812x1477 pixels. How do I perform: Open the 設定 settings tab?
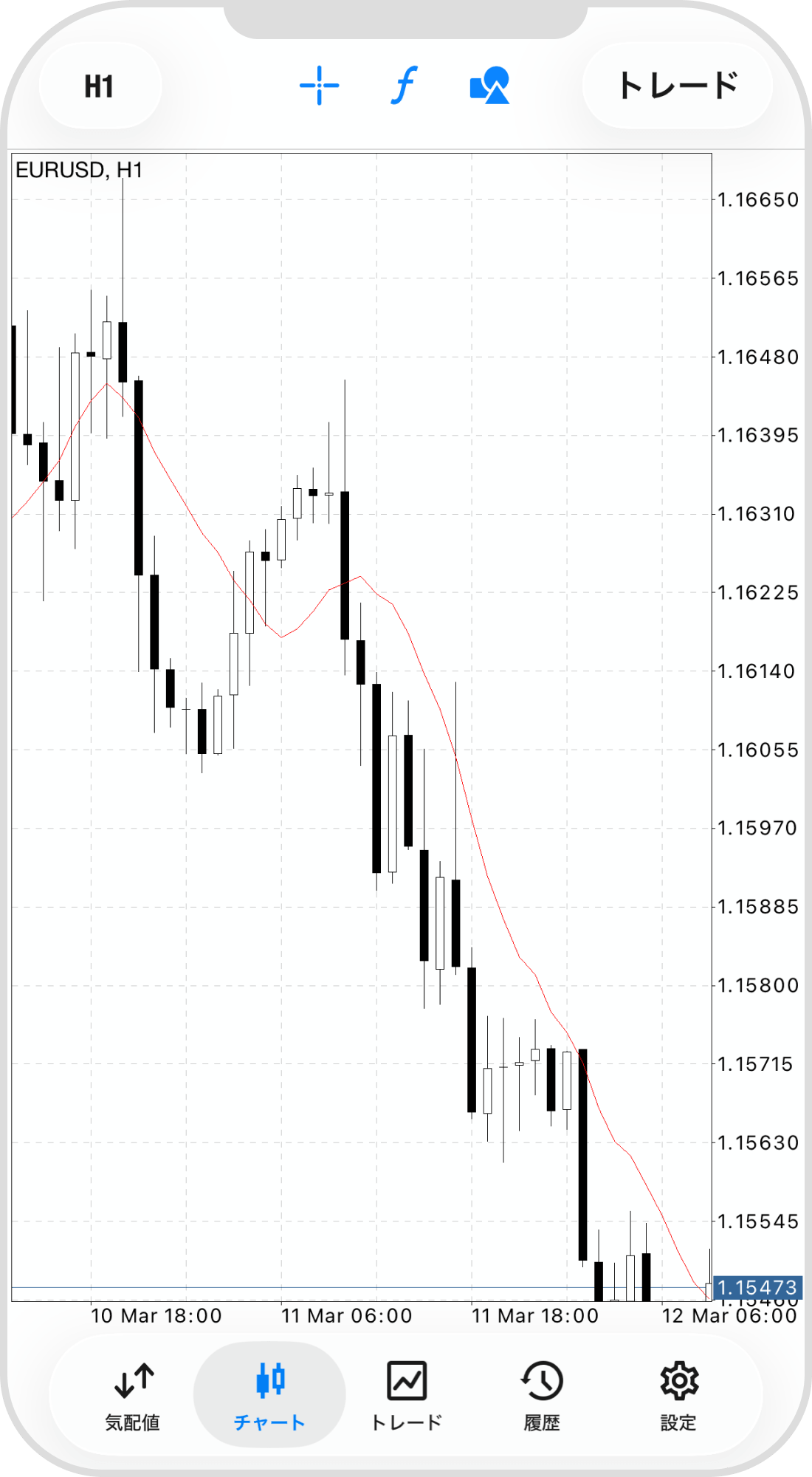click(678, 1396)
